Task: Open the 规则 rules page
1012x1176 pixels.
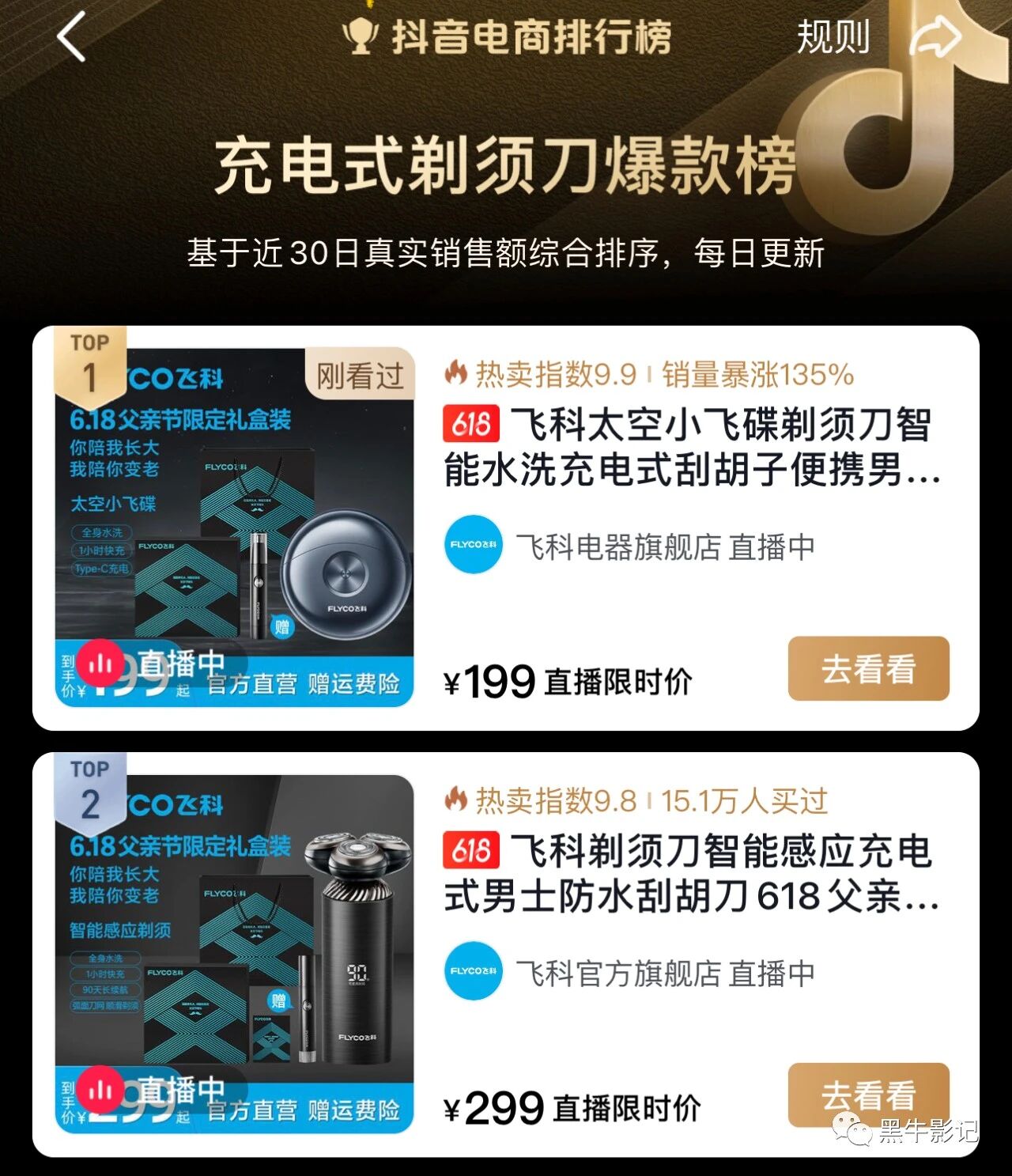Action: [833, 36]
